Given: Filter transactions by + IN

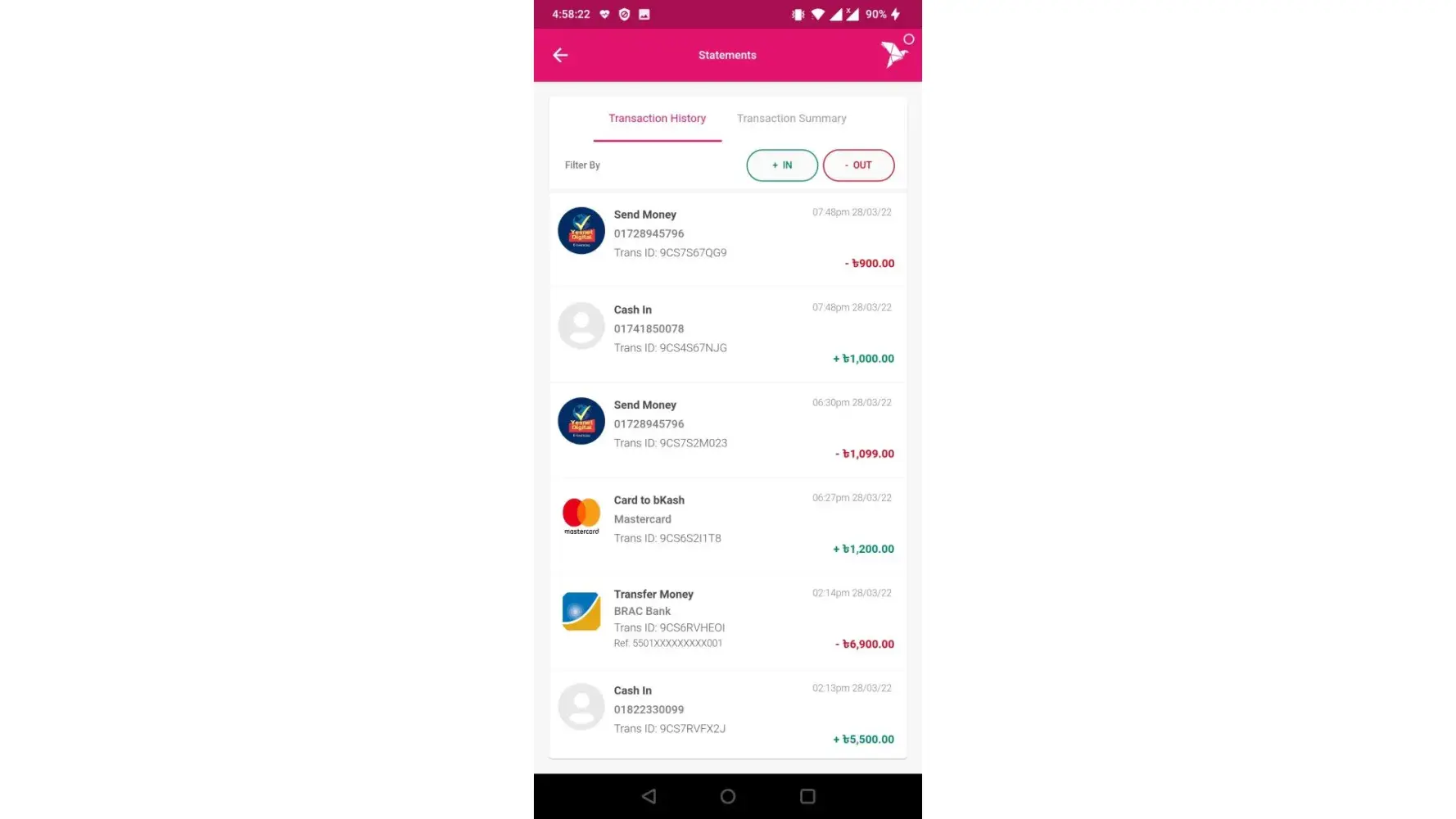Looking at the screenshot, I should 781,165.
